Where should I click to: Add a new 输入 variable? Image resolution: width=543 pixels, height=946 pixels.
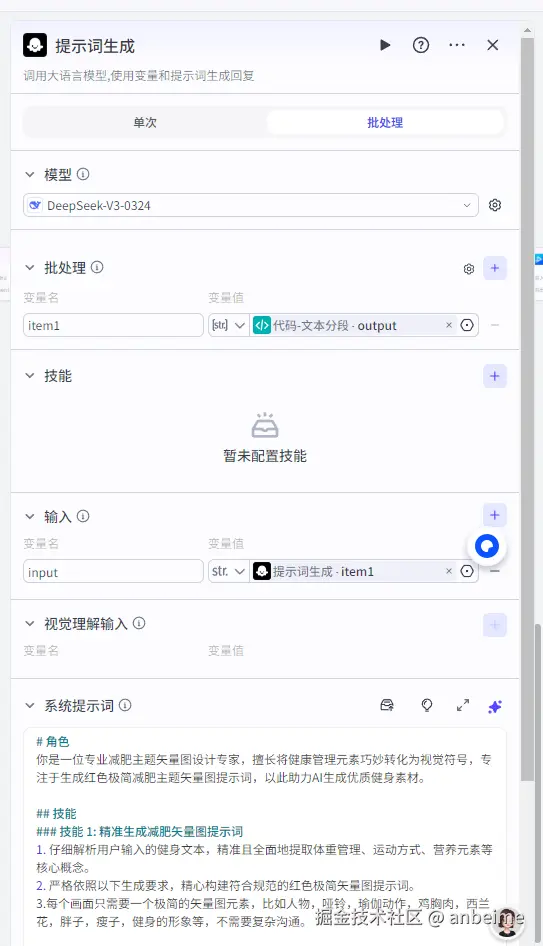tap(495, 515)
